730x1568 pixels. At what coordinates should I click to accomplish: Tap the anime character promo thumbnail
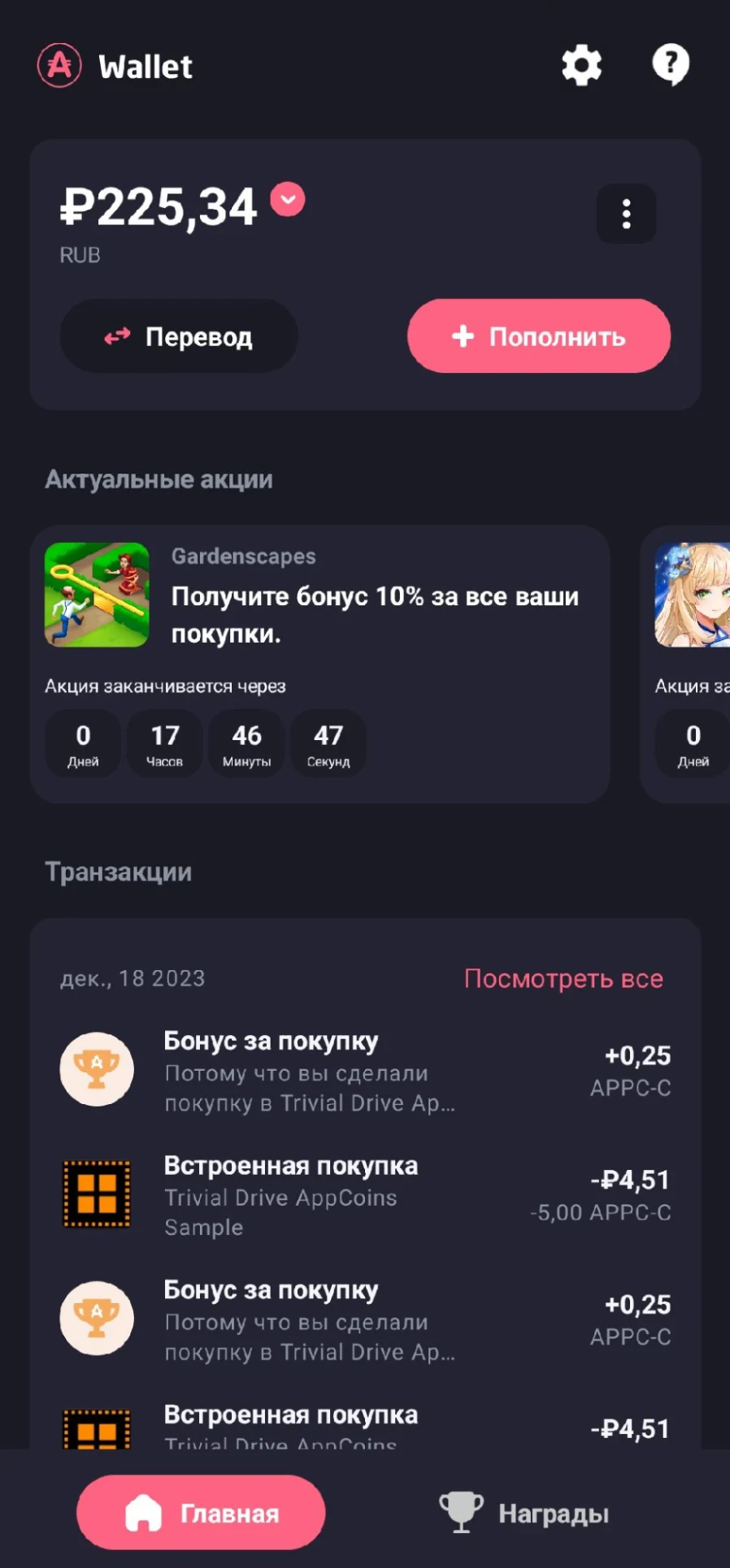click(695, 596)
